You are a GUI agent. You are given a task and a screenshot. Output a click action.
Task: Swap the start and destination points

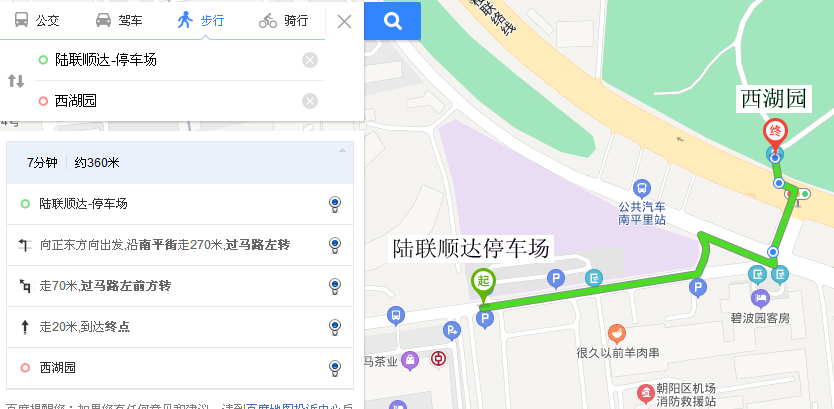16,81
